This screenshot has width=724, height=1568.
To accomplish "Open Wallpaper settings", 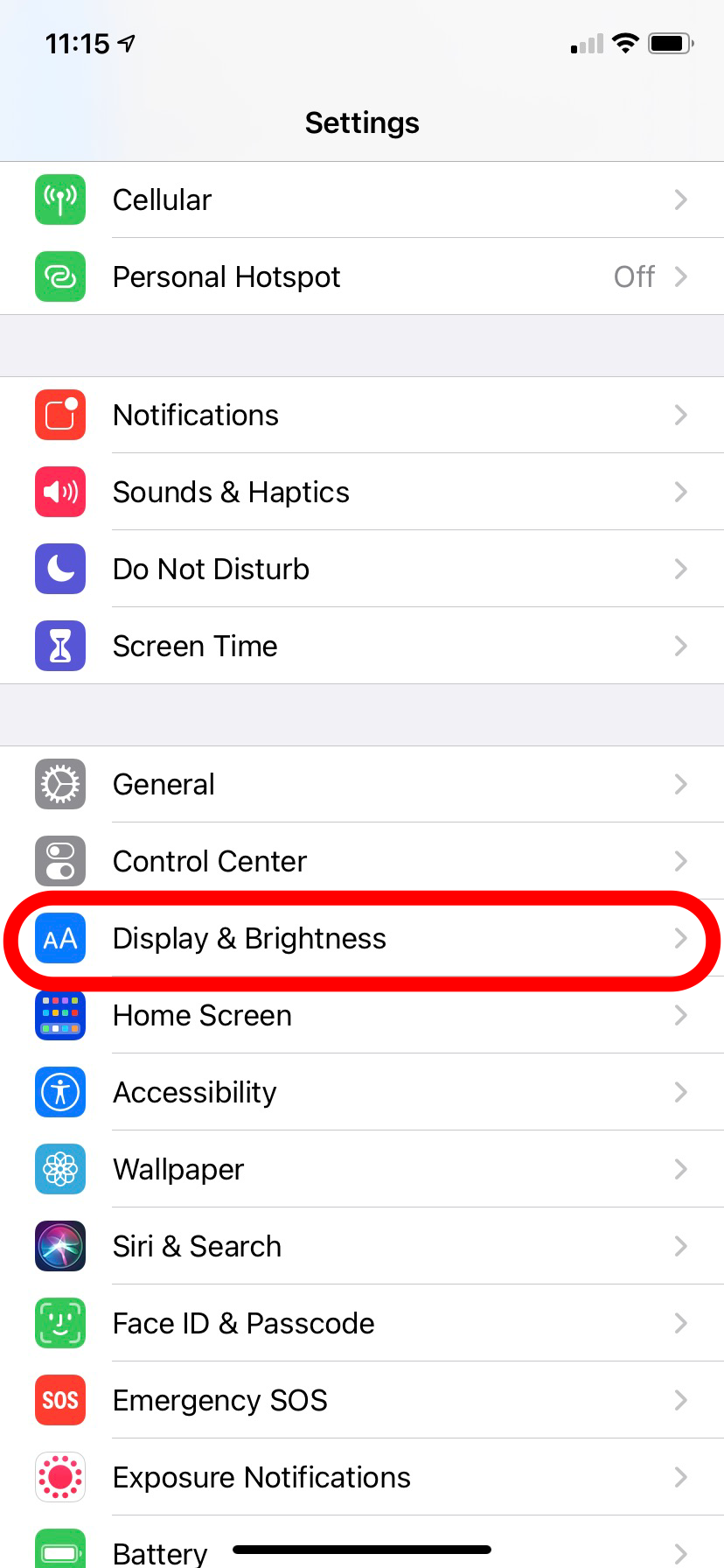I will point(362,1169).
